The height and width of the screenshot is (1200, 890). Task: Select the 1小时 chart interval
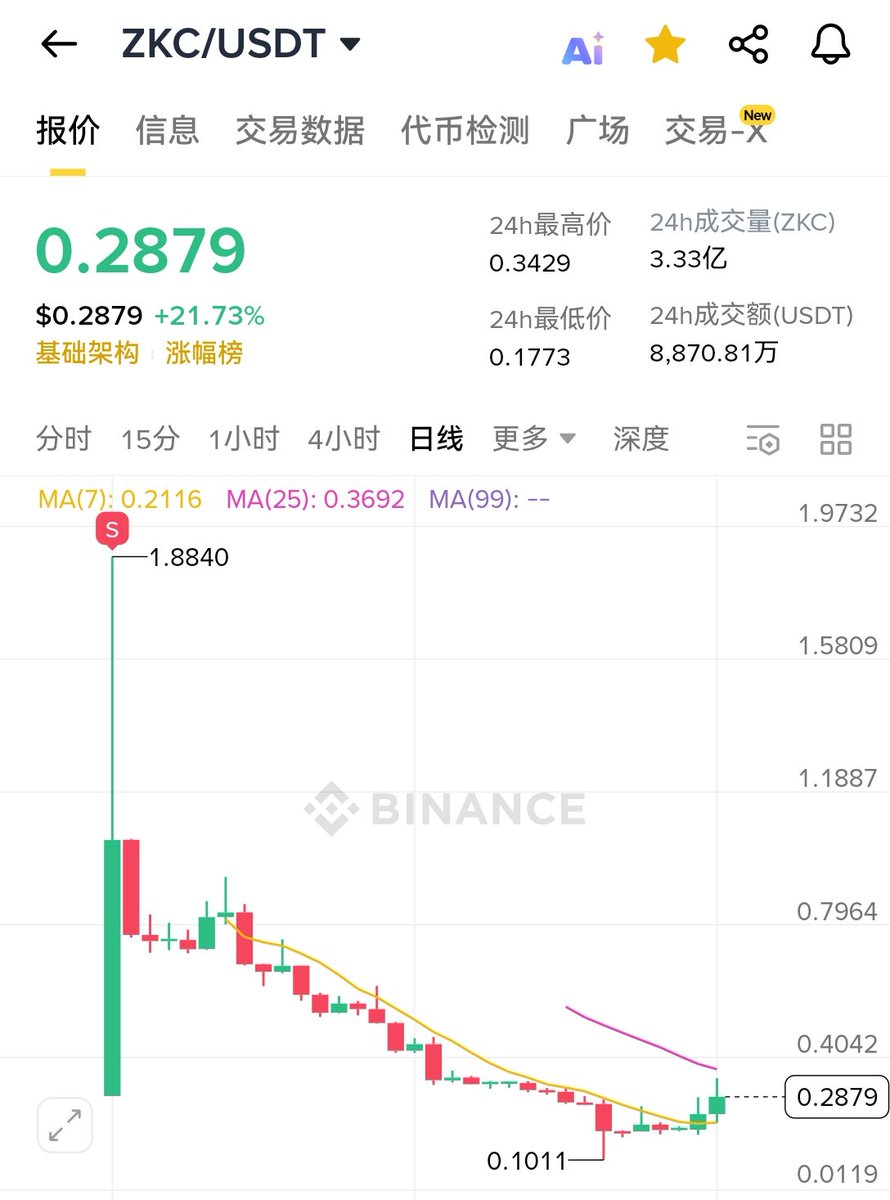[x=244, y=438]
